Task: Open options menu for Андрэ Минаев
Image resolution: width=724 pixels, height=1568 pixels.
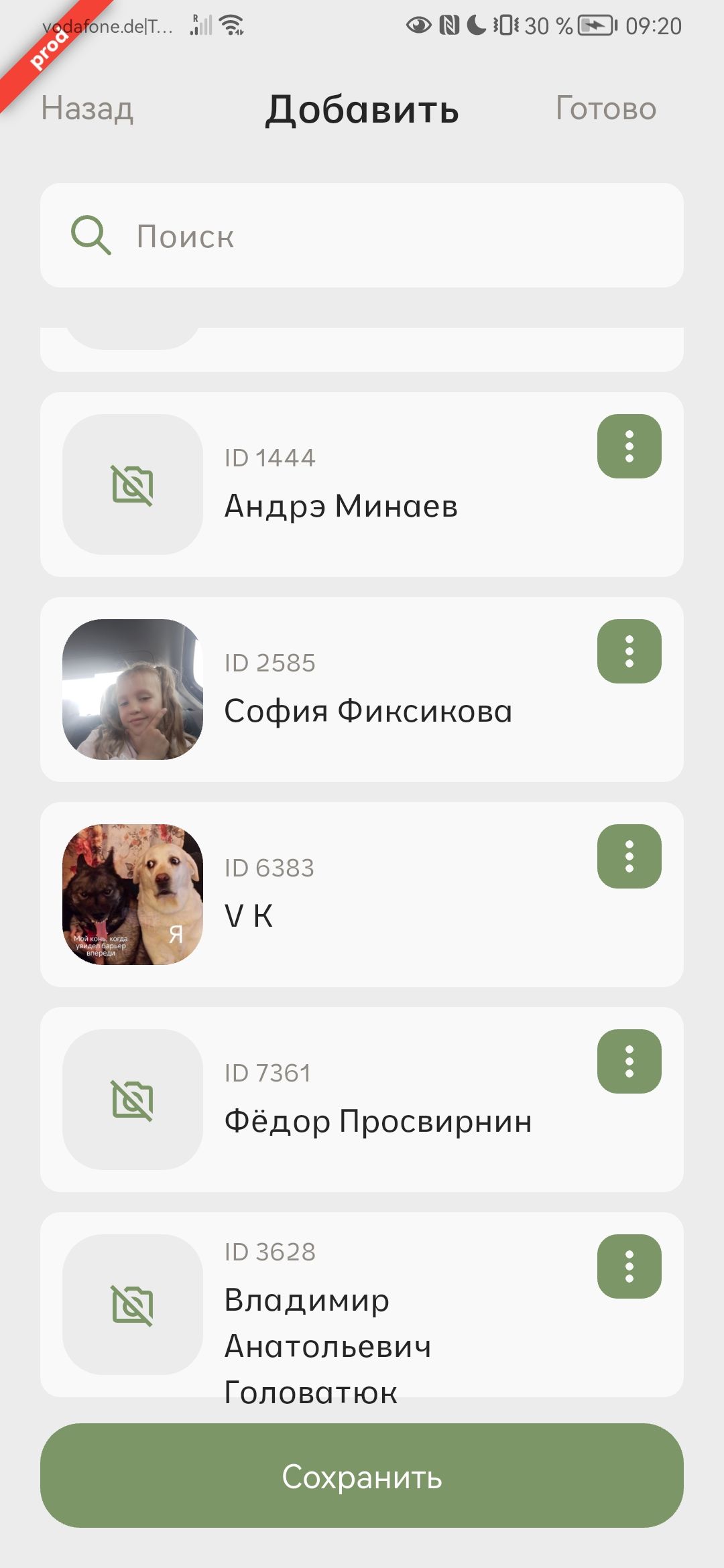Action: tap(629, 446)
